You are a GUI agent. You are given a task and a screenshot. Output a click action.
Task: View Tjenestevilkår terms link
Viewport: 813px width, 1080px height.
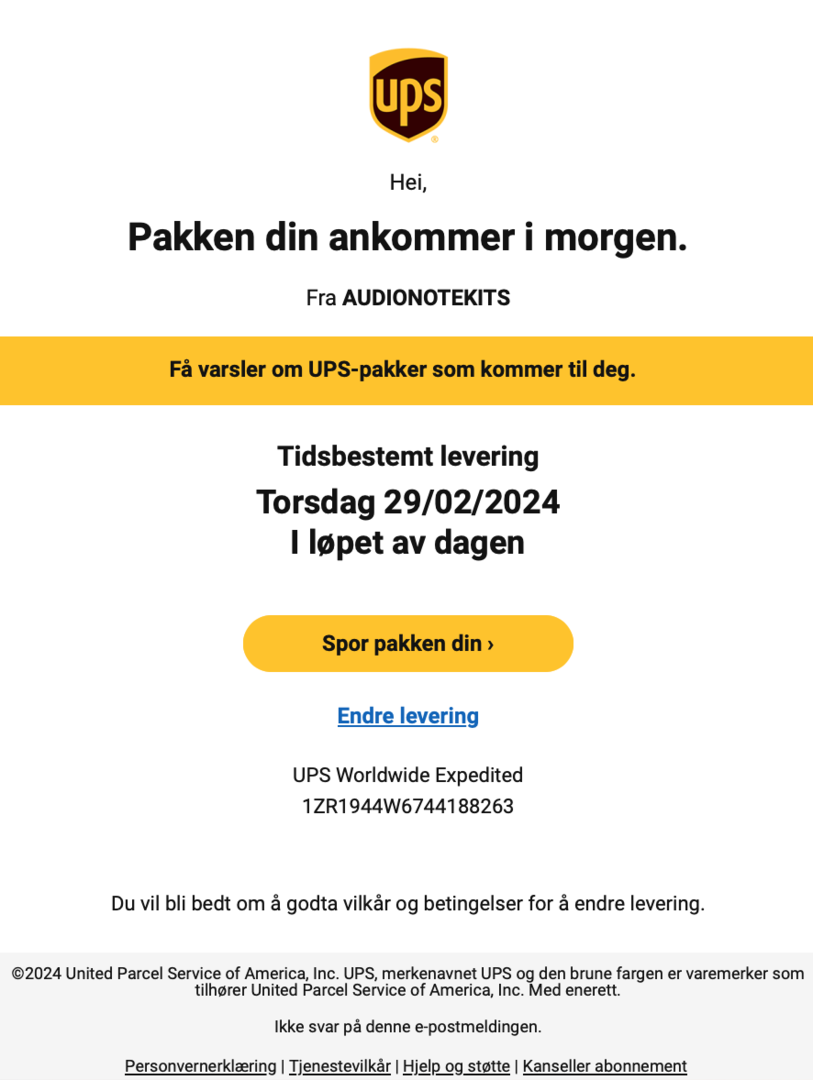coord(340,1066)
